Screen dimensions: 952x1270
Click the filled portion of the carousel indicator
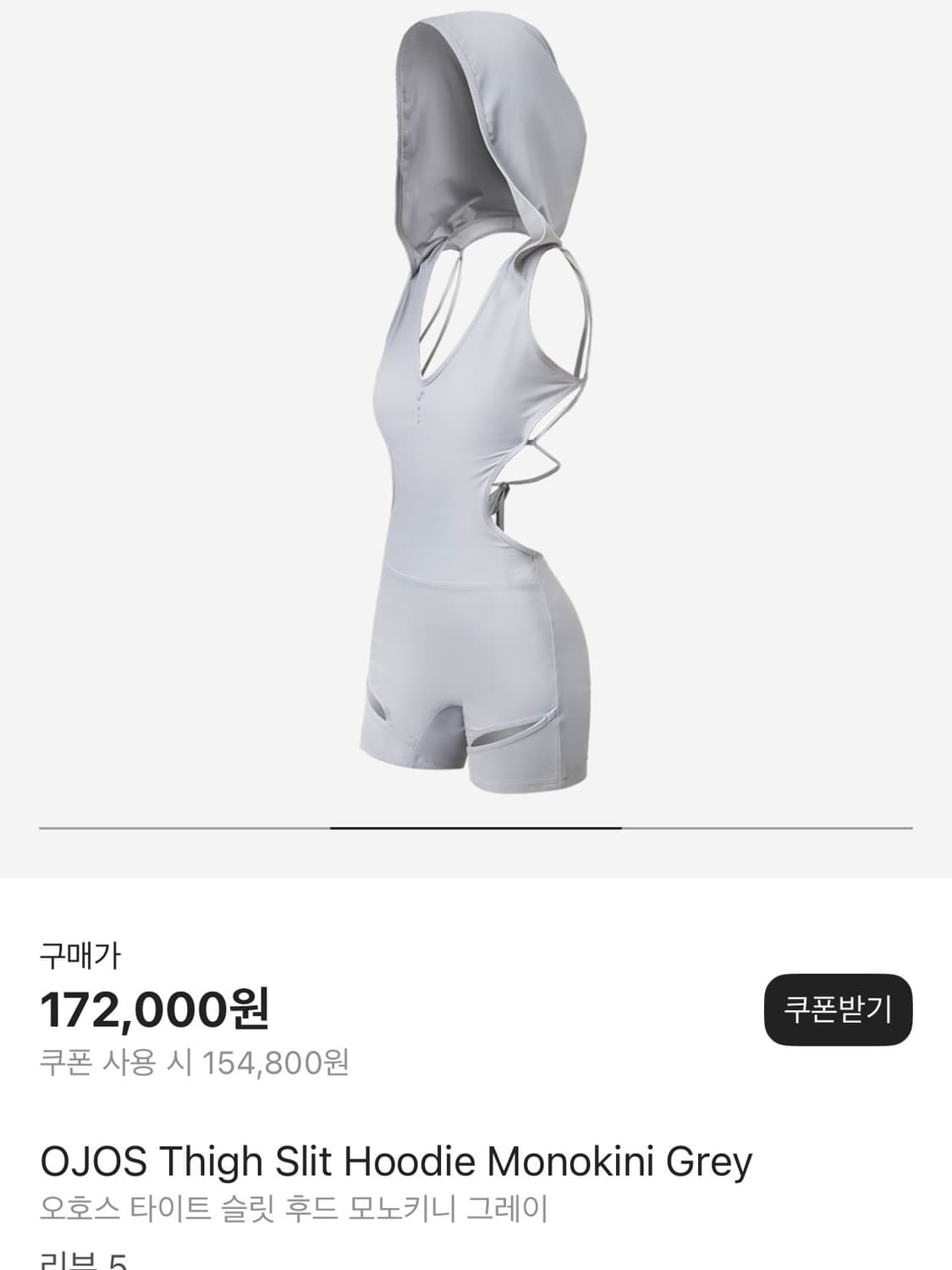474,828
